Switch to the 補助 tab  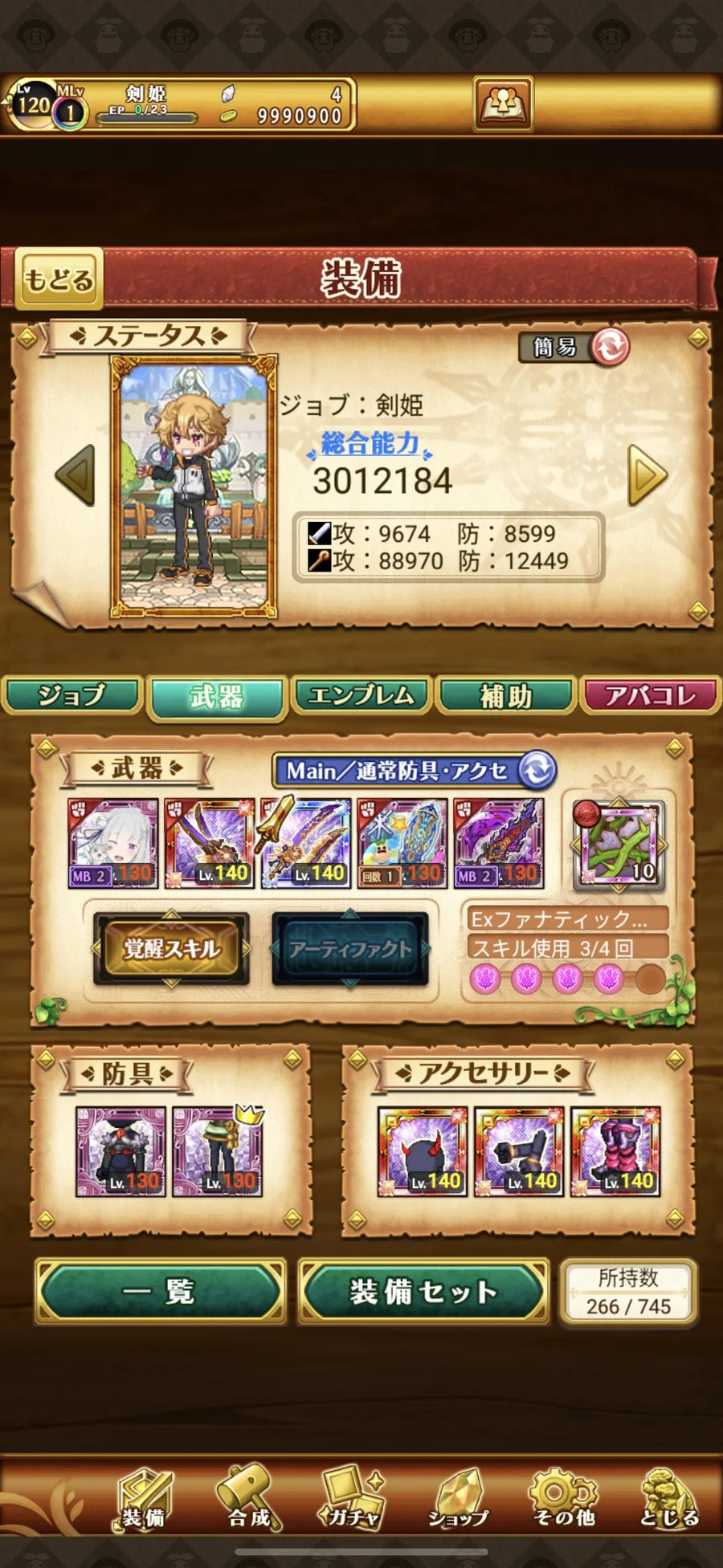pyautogui.click(x=506, y=695)
